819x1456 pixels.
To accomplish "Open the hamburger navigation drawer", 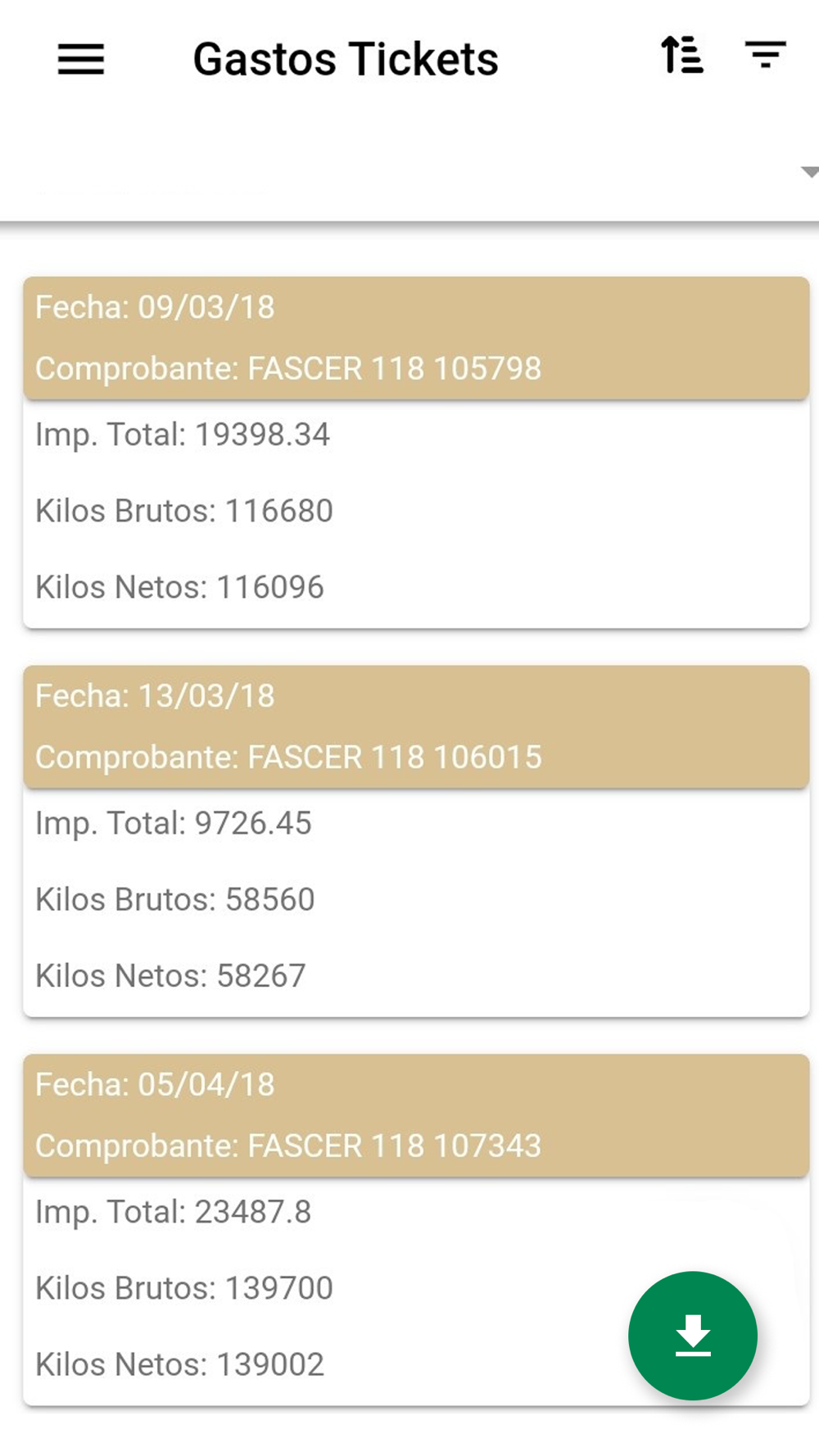I will pyautogui.click(x=81, y=59).
